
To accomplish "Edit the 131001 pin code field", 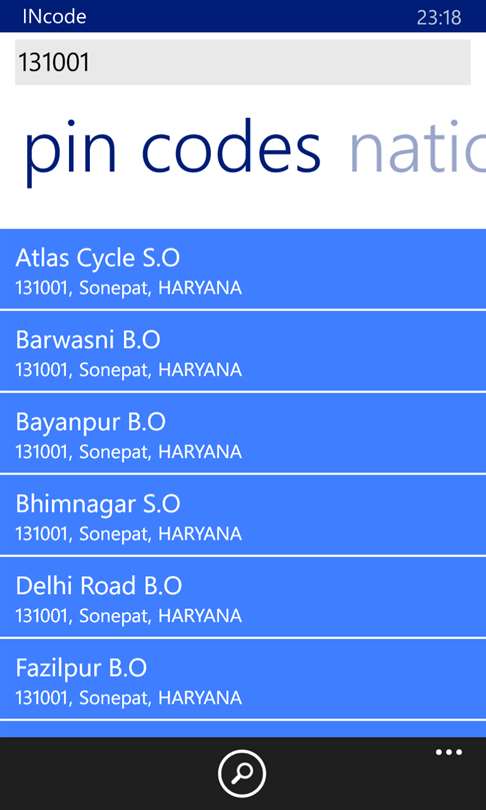I will (242, 62).
